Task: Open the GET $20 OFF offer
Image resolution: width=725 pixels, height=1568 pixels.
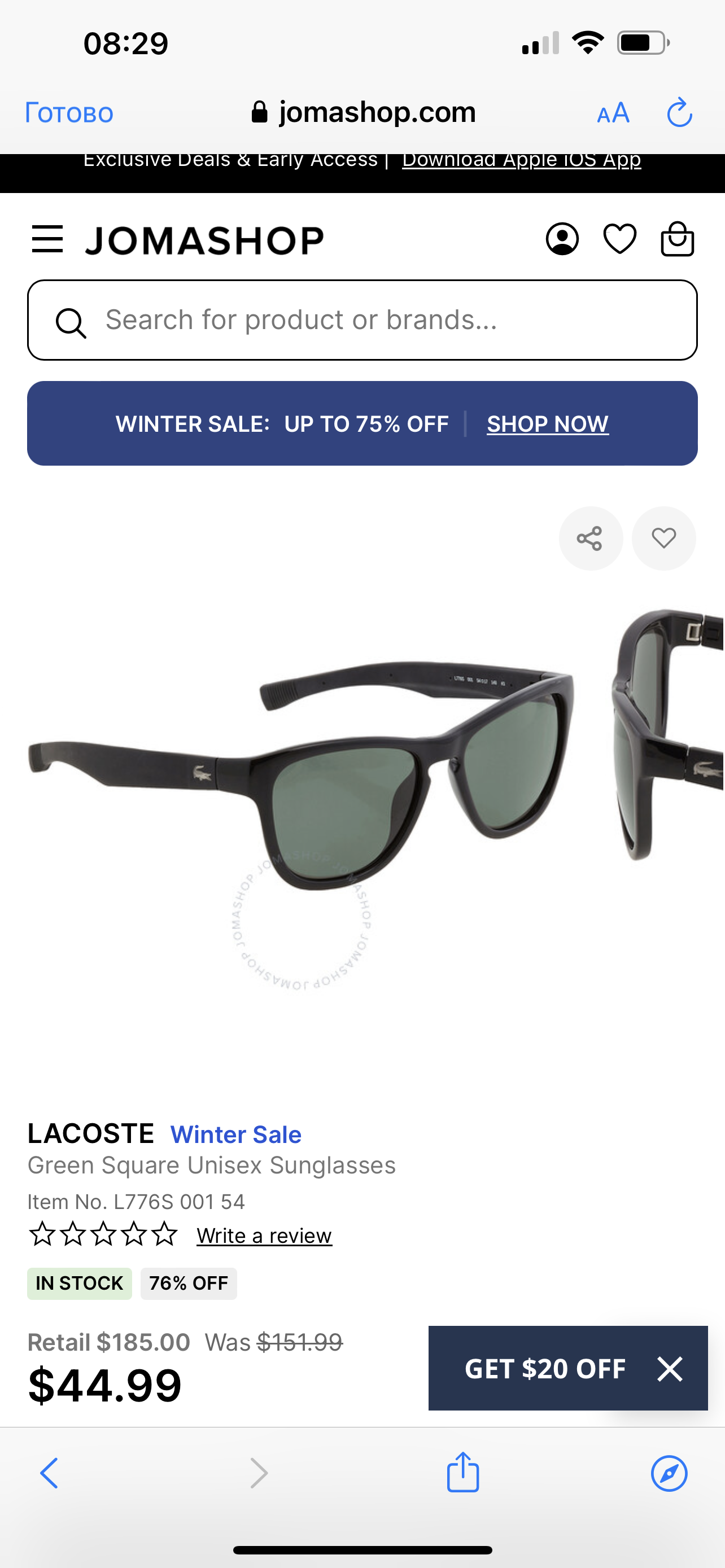Action: [545, 1368]
